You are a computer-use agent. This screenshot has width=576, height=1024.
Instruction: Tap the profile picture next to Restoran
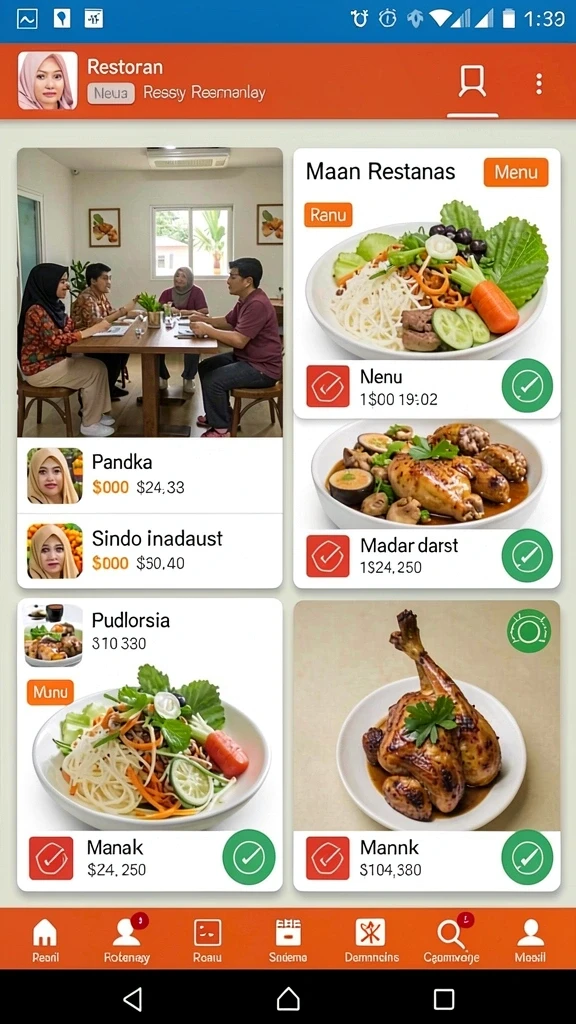click(x=47, y=81)
